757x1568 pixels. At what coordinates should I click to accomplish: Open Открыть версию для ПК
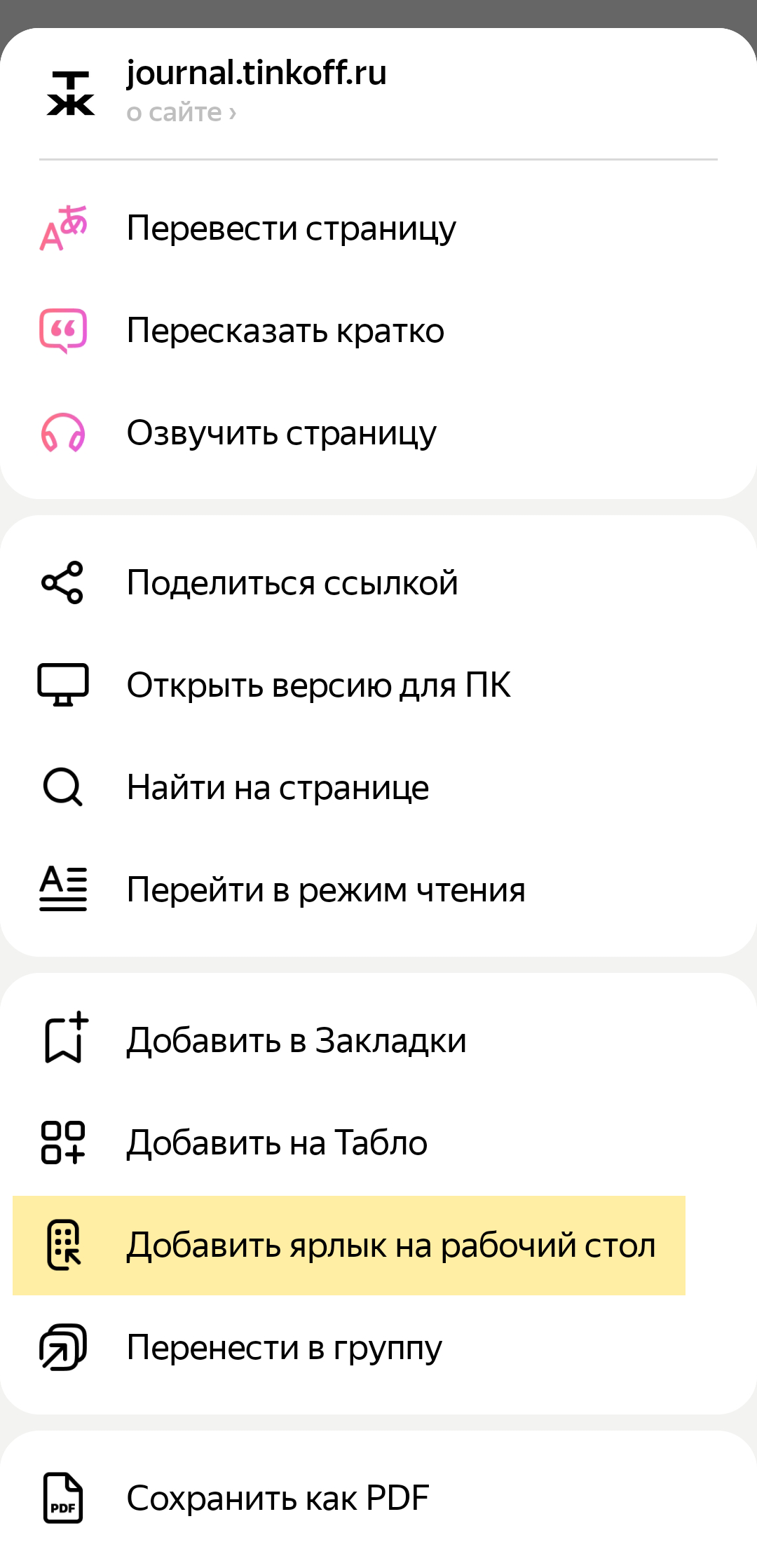point(318,686)
